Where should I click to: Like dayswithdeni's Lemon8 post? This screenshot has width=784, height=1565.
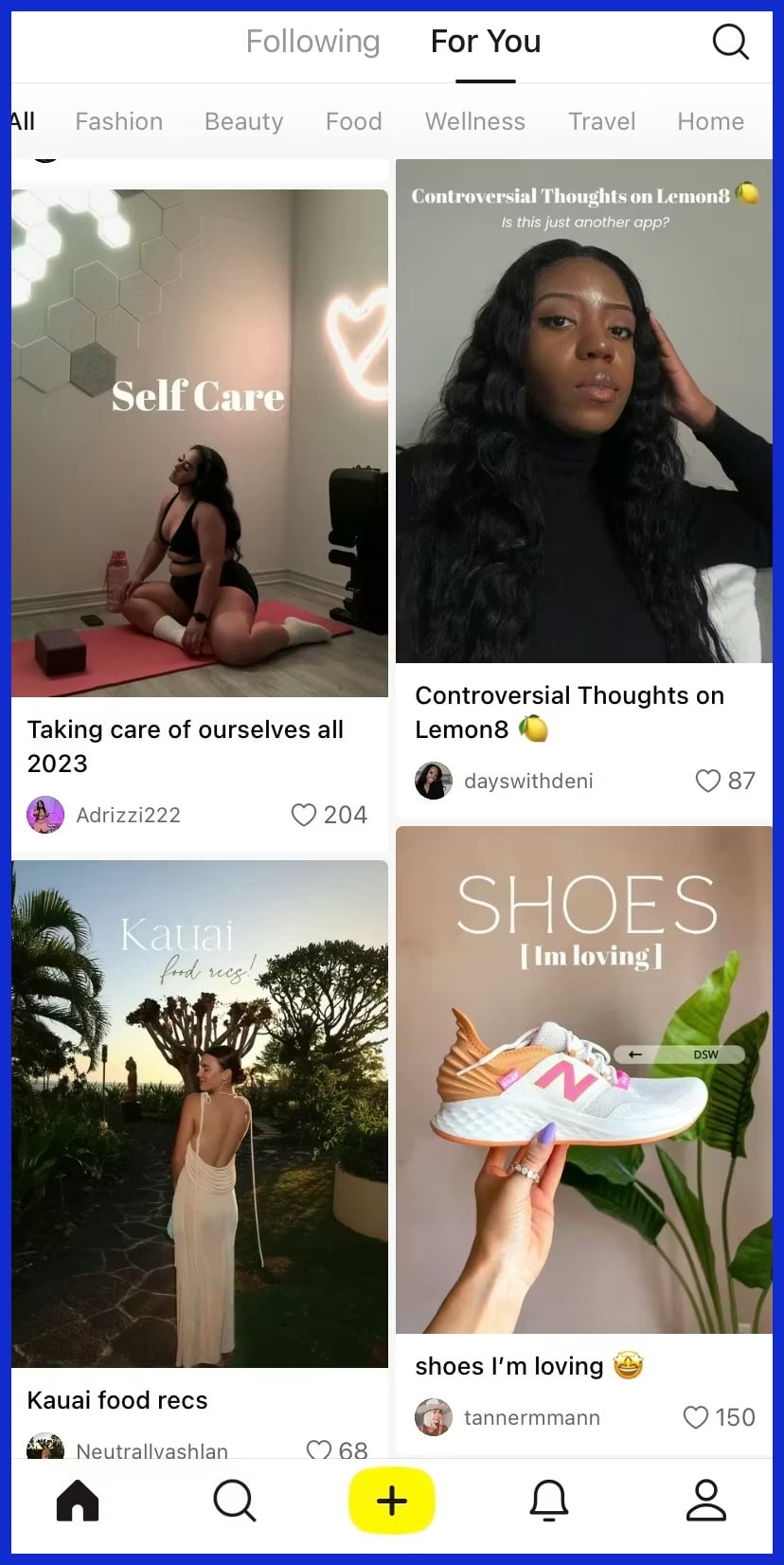click(x=708, y=781)
